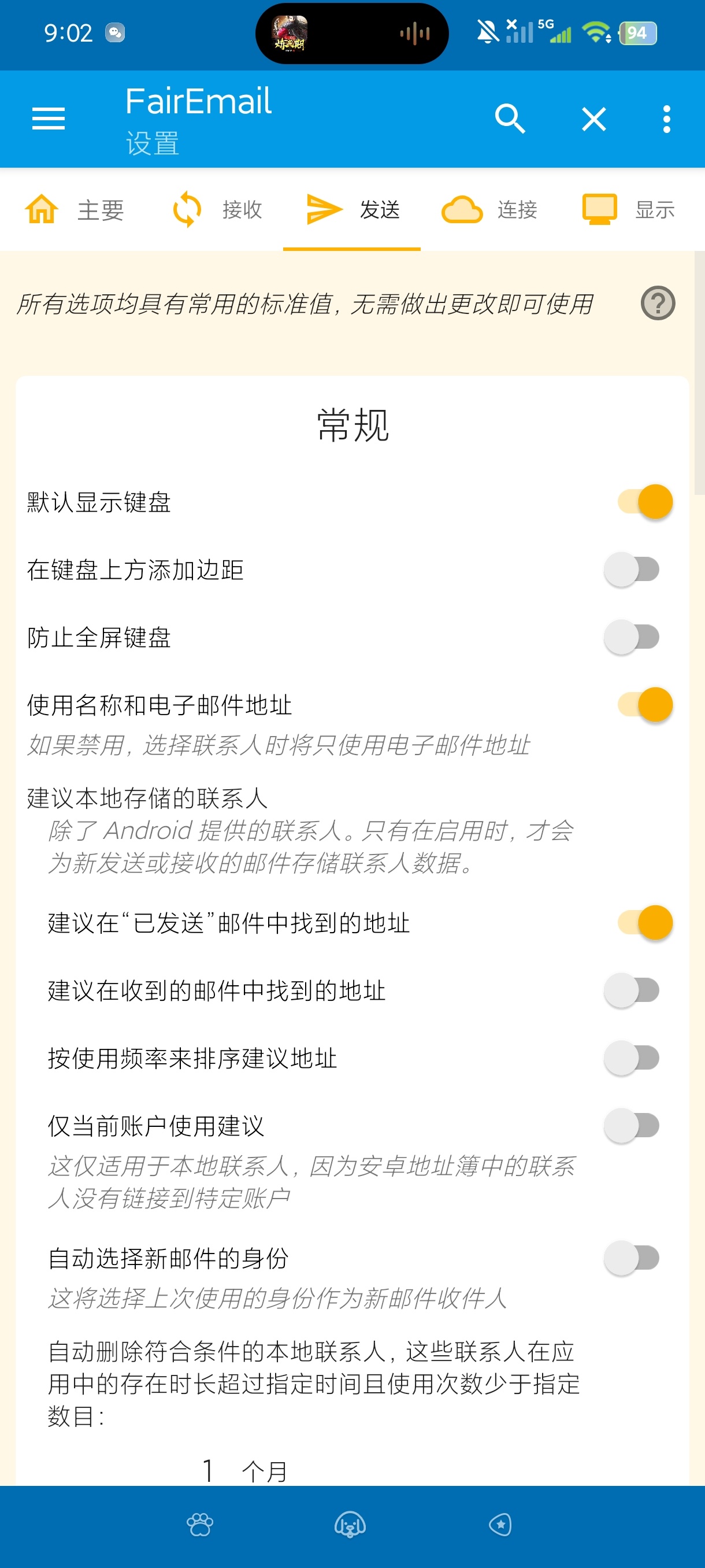The height and width of the screenshot is (1568, 705).
Task: Turn on 按使用频率来排序建议地址
Action: pyautogui.click(x=633, y=1058)
